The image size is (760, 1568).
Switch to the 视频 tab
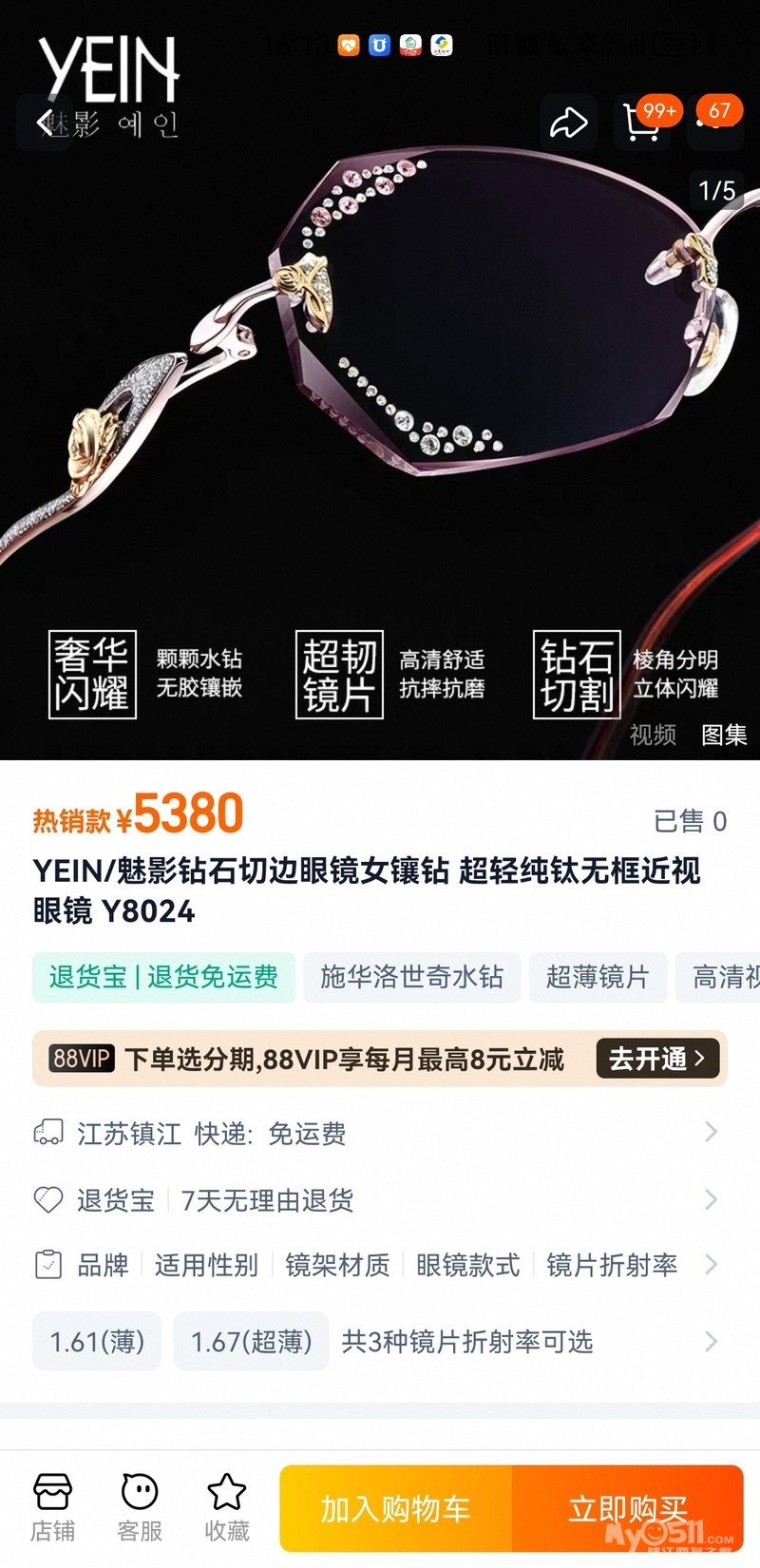point(653,735)
